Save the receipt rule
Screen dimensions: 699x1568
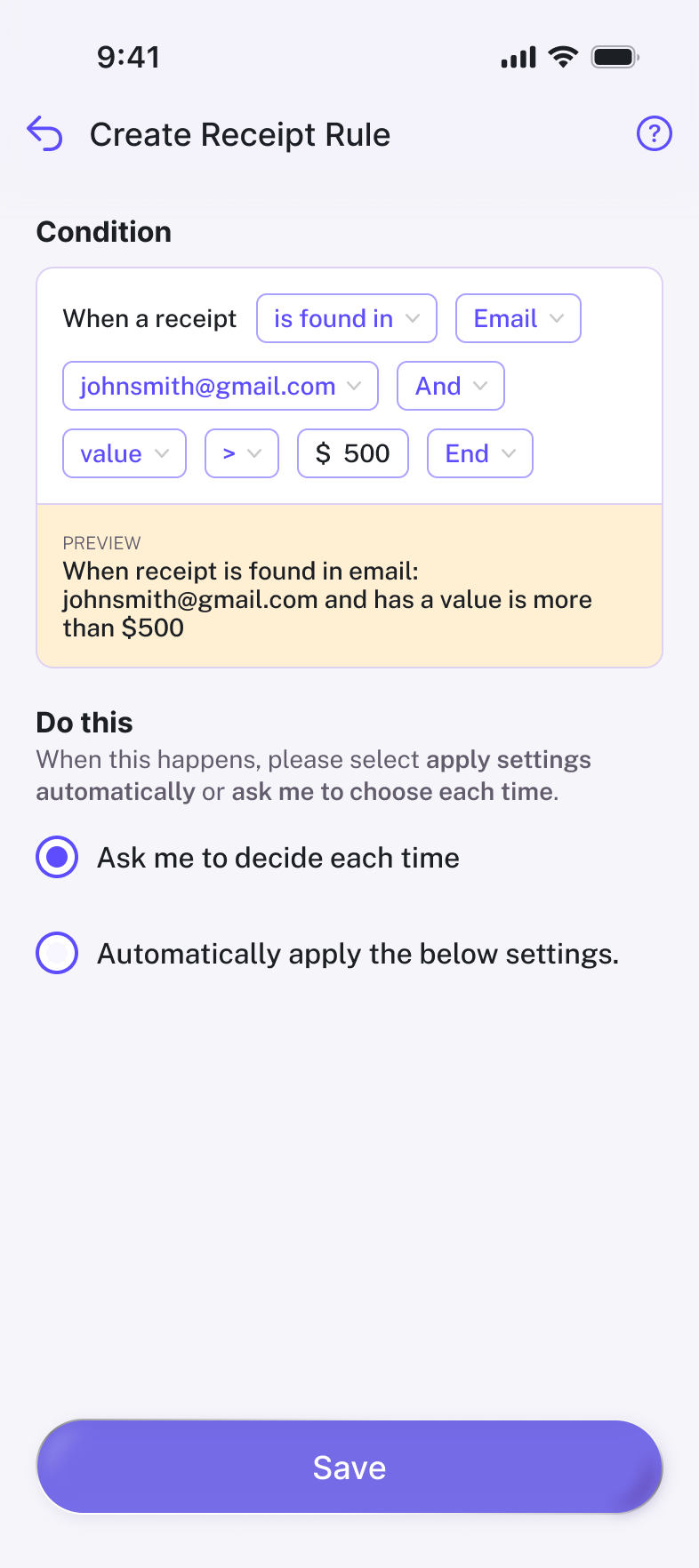(349, 1467)
